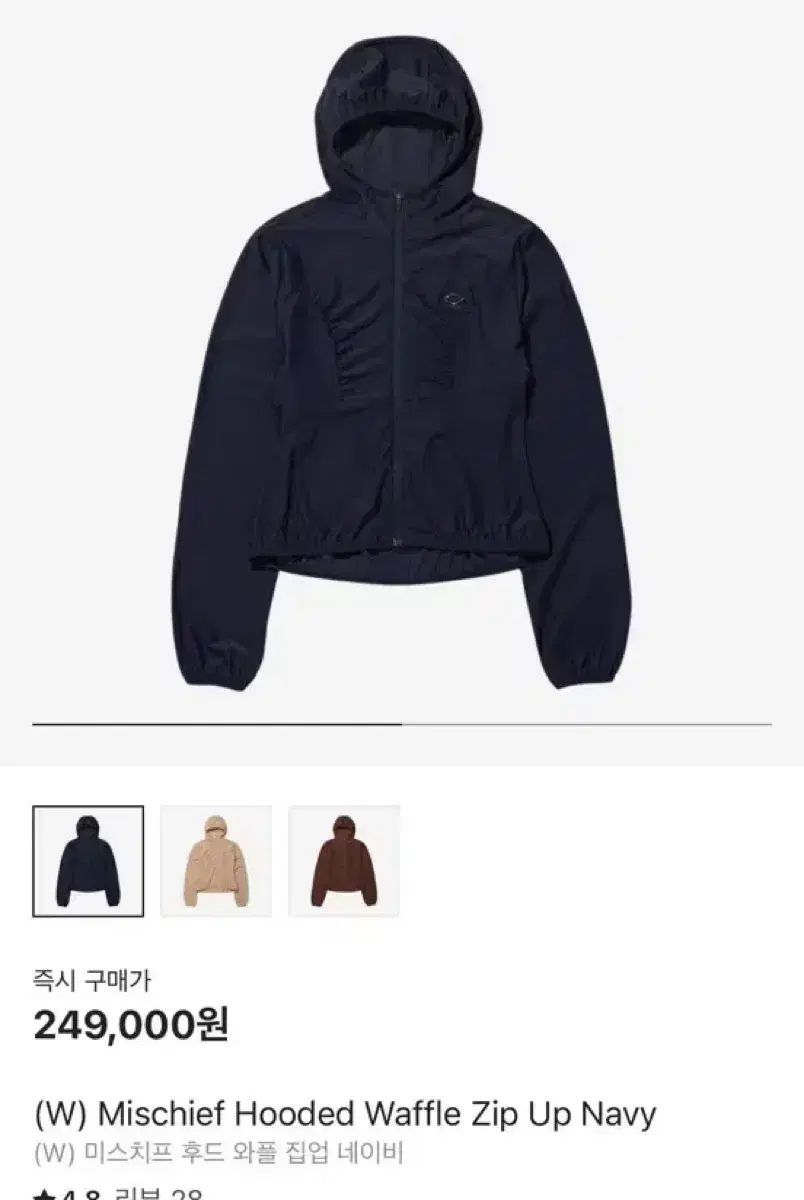Select the navy color variant thumbnail
Image resolution: width=804 pixels, height=1200 pixels.
click(x=88, y=860)
